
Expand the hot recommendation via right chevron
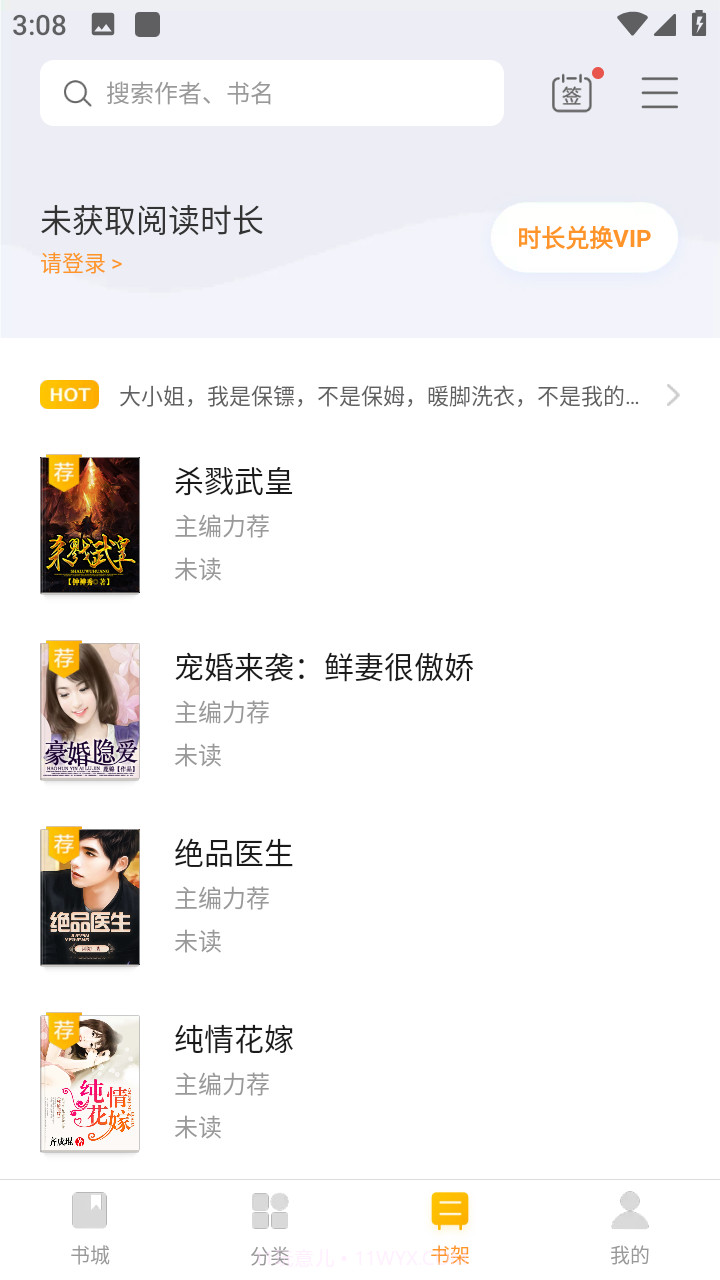pyautogui.click(x=673, y=395)
